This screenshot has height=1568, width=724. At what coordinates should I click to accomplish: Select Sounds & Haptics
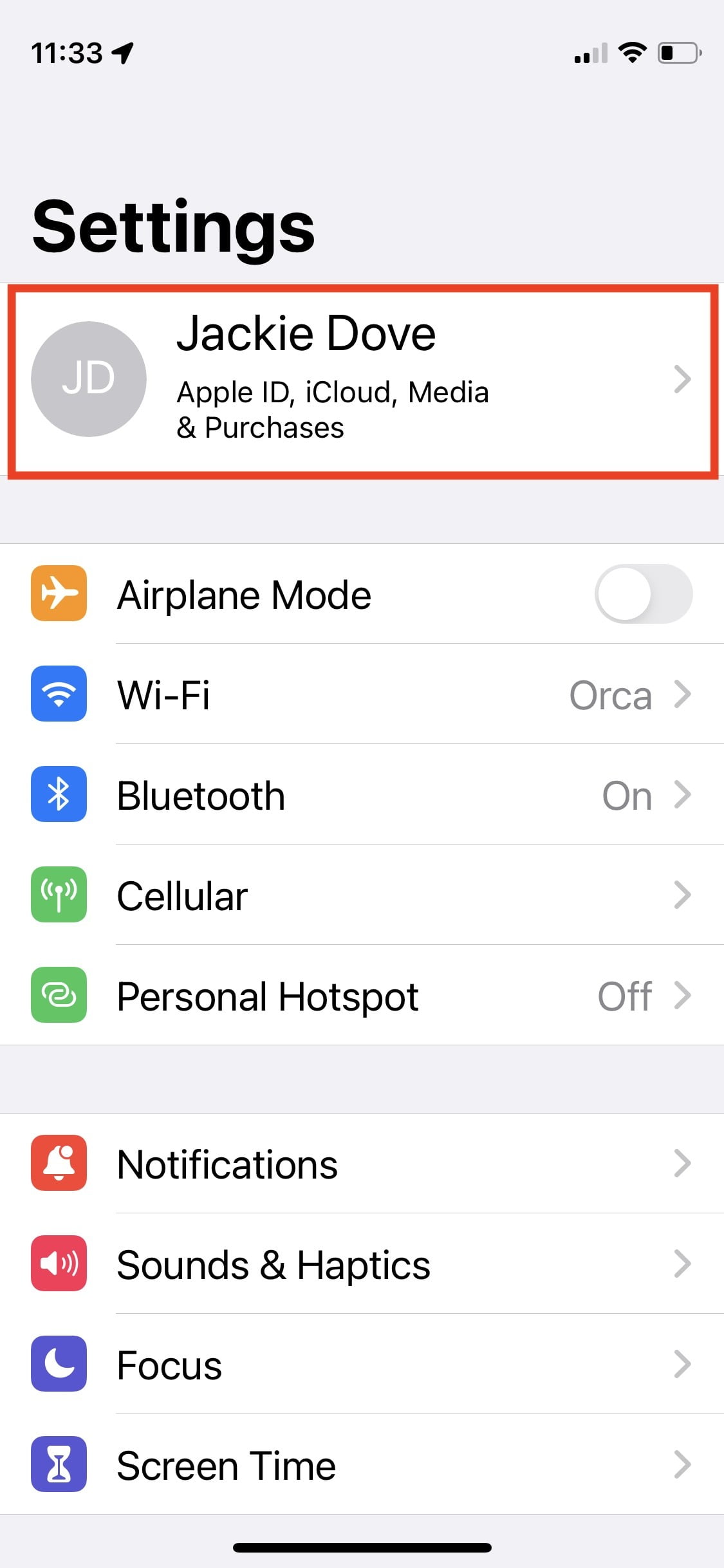[x=362, y=1264]
